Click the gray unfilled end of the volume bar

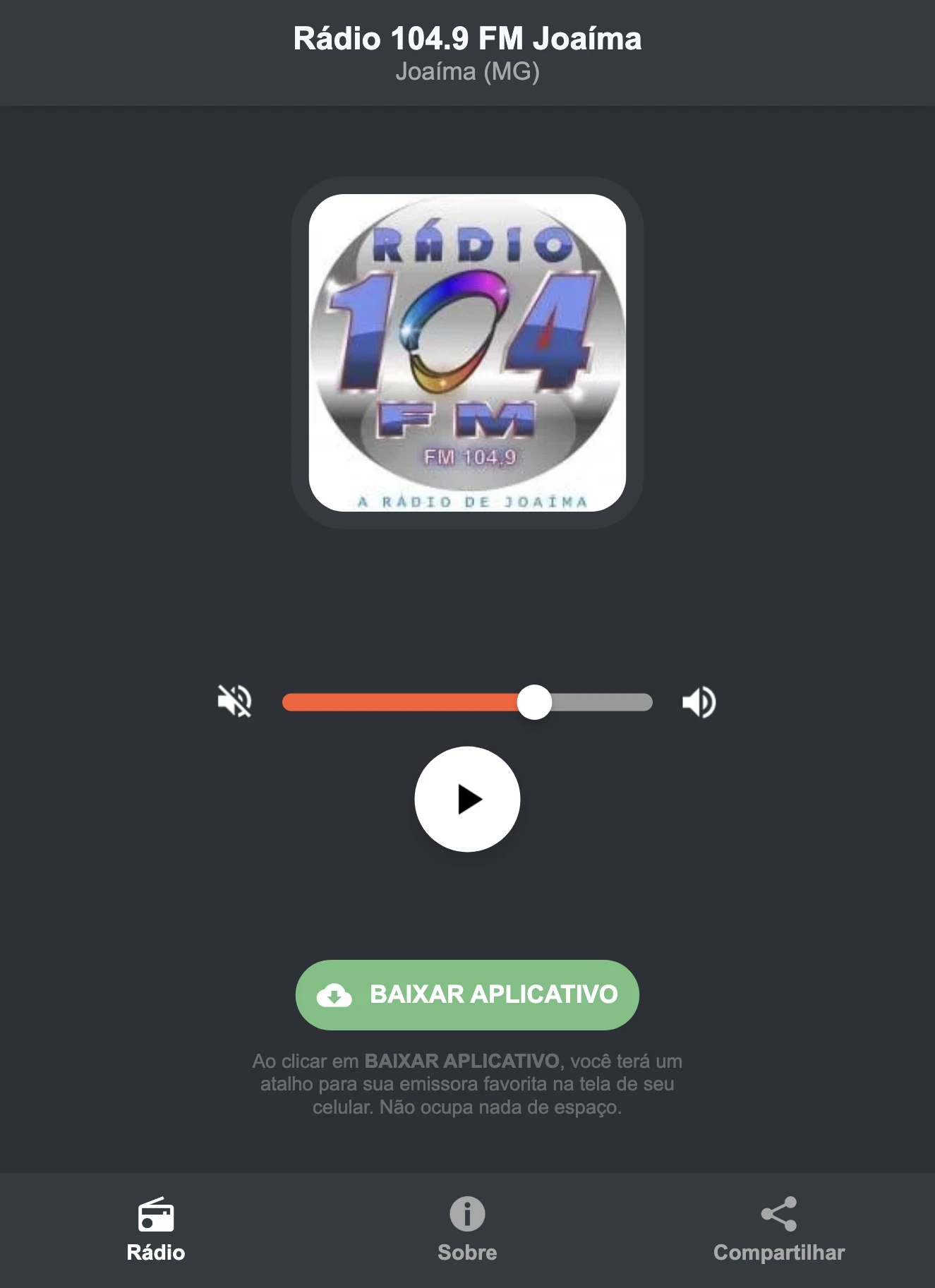point(607,701)
